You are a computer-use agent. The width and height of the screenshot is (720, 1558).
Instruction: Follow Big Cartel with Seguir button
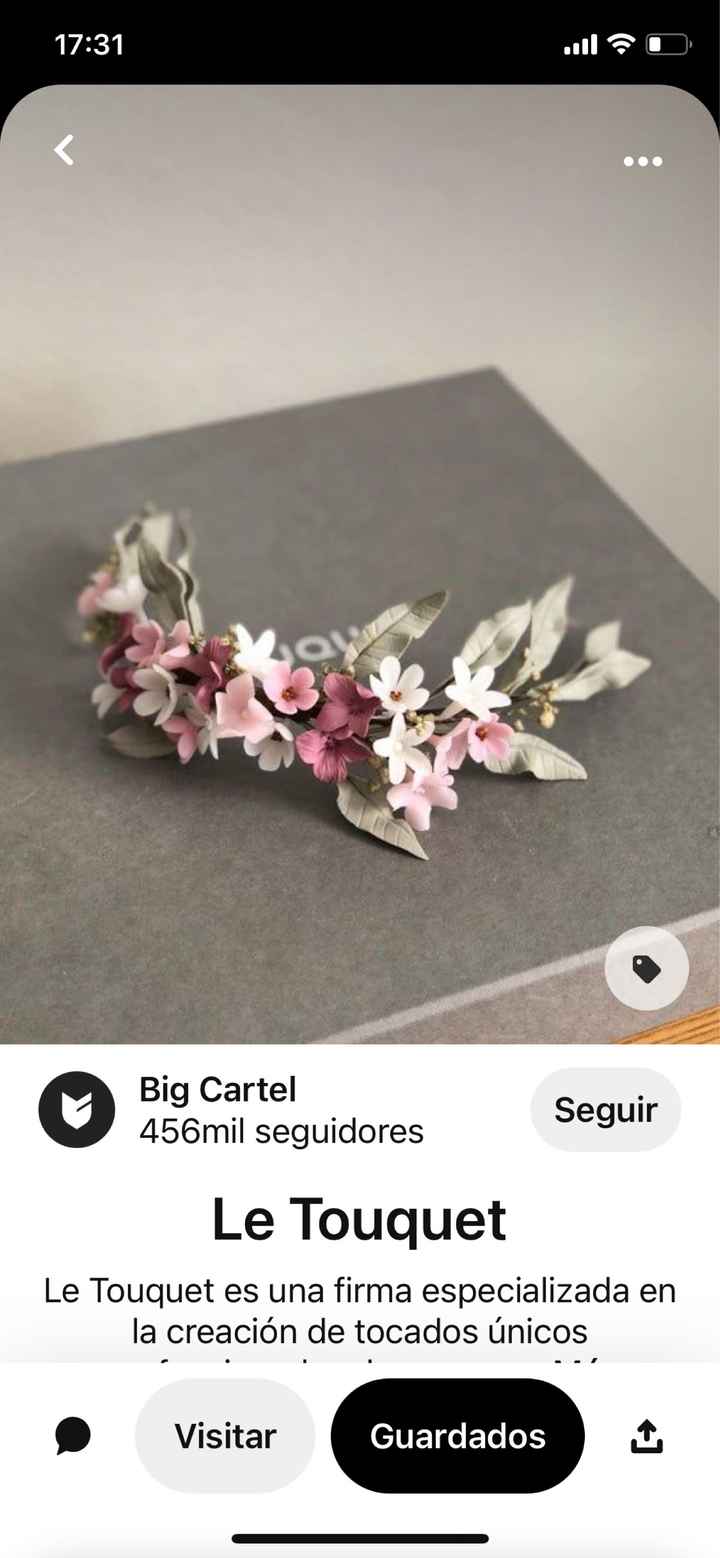pos(605,1110)
